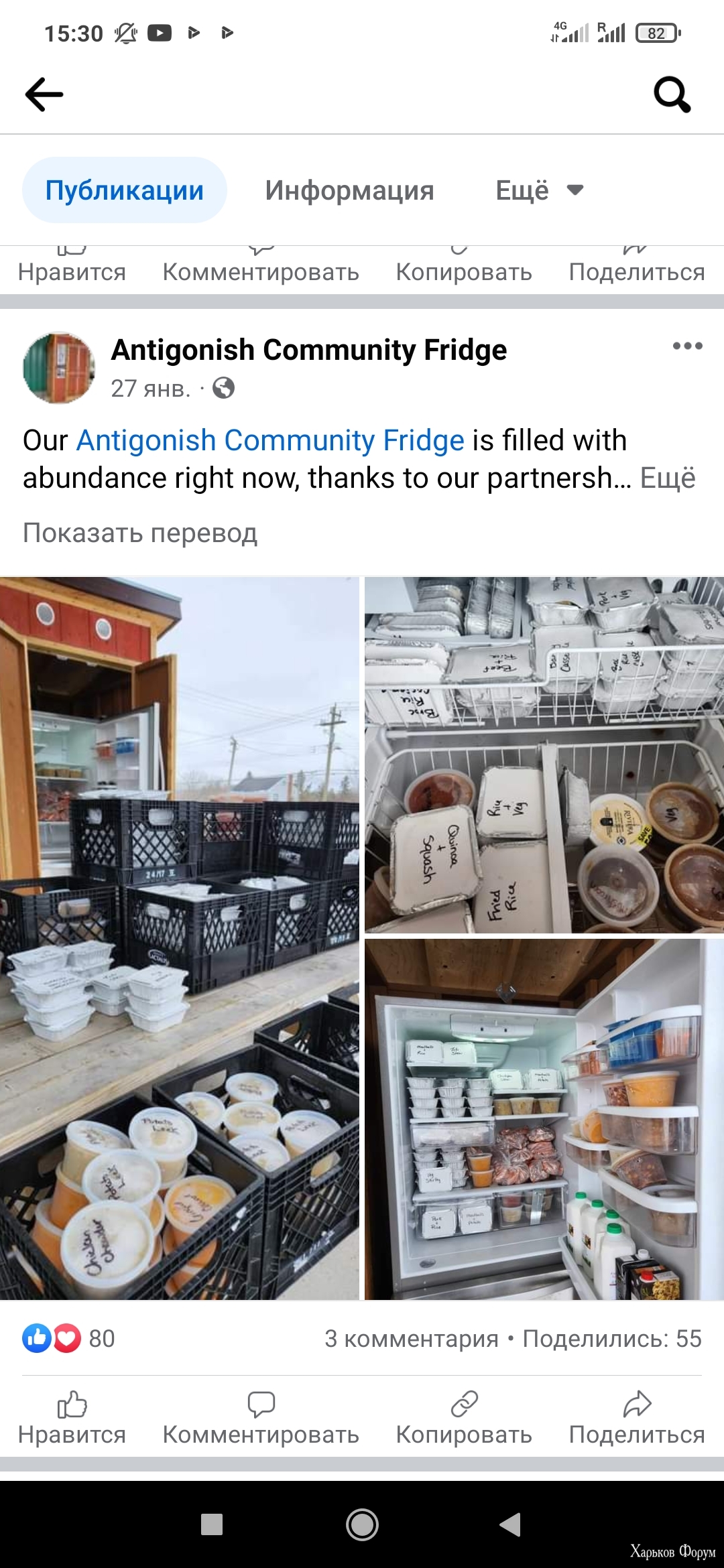Expand the post text with Ещё
Screen dimensions: 724x1568
pyautogui.click(x=668, y=478)
